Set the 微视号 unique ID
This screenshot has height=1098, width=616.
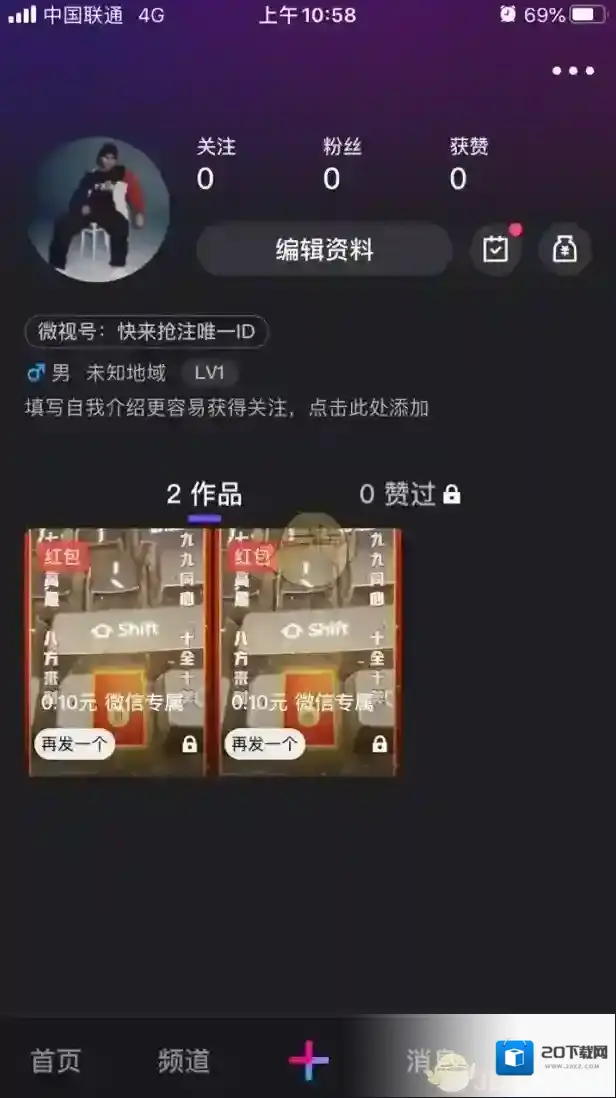click(x=147, y=332)
